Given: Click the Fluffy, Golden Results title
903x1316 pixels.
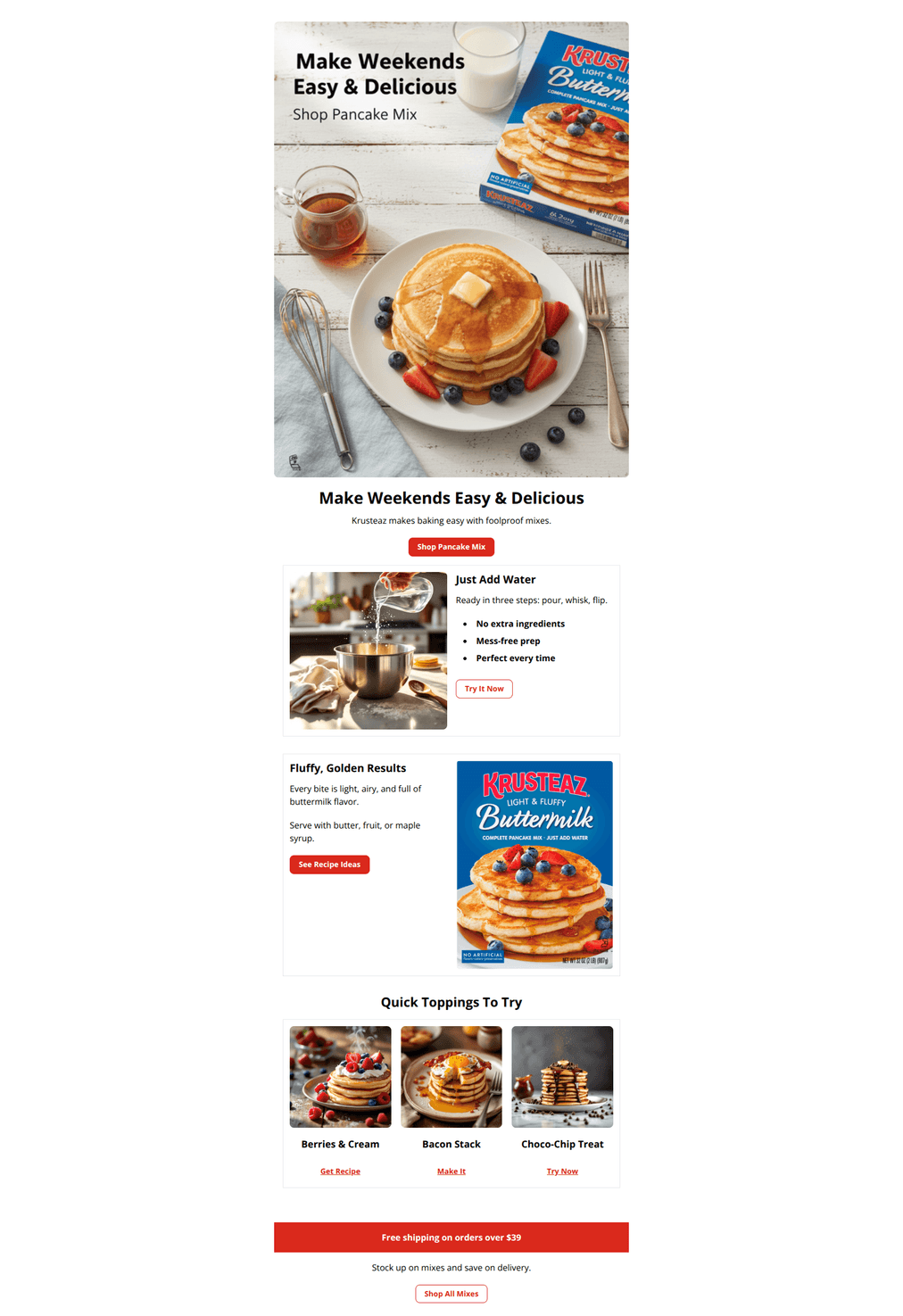Looking at the screenshot, I should 347,767.
